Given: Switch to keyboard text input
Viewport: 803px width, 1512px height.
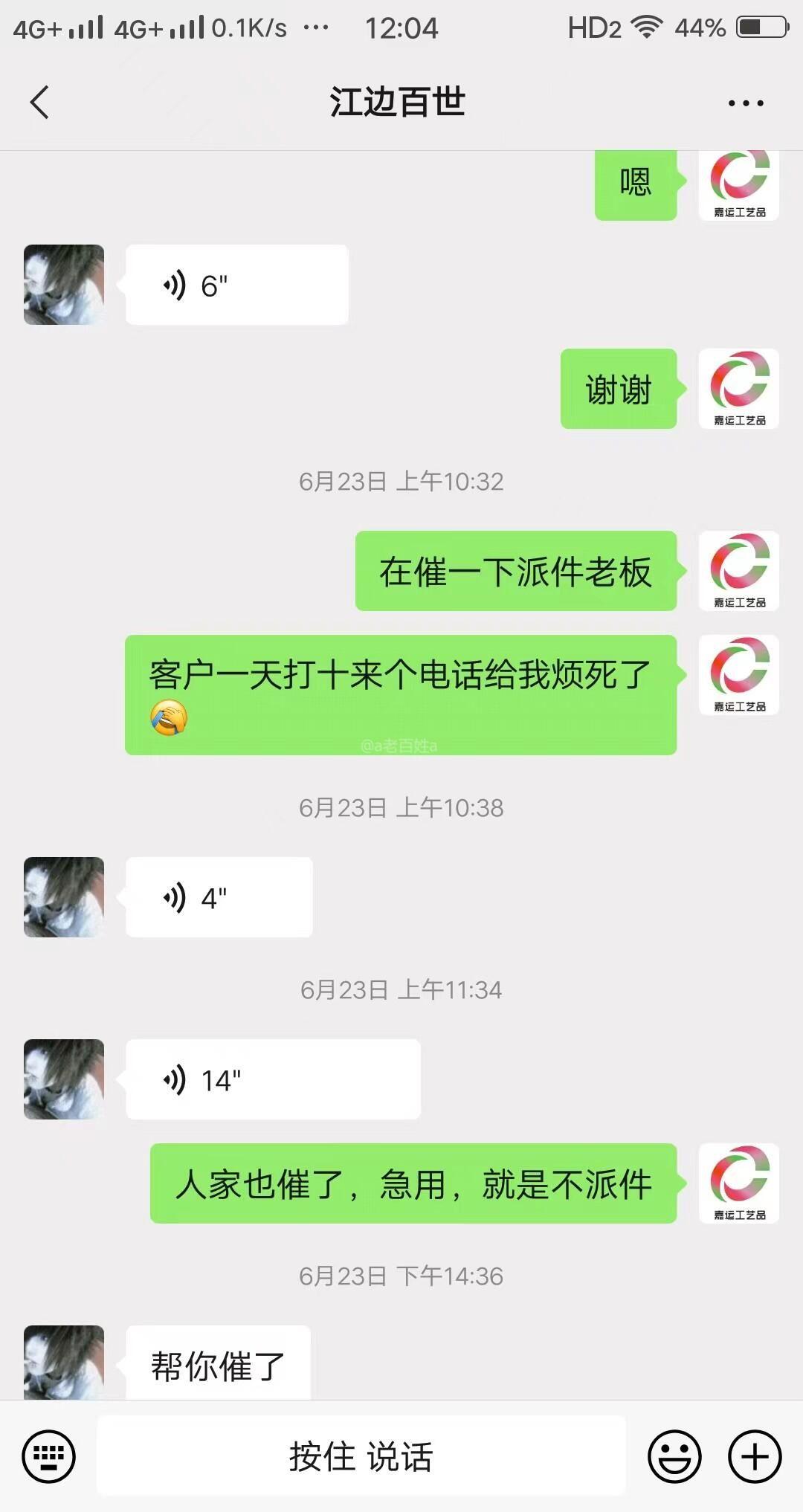Looking at the screenshot, I should point(49,1456).
